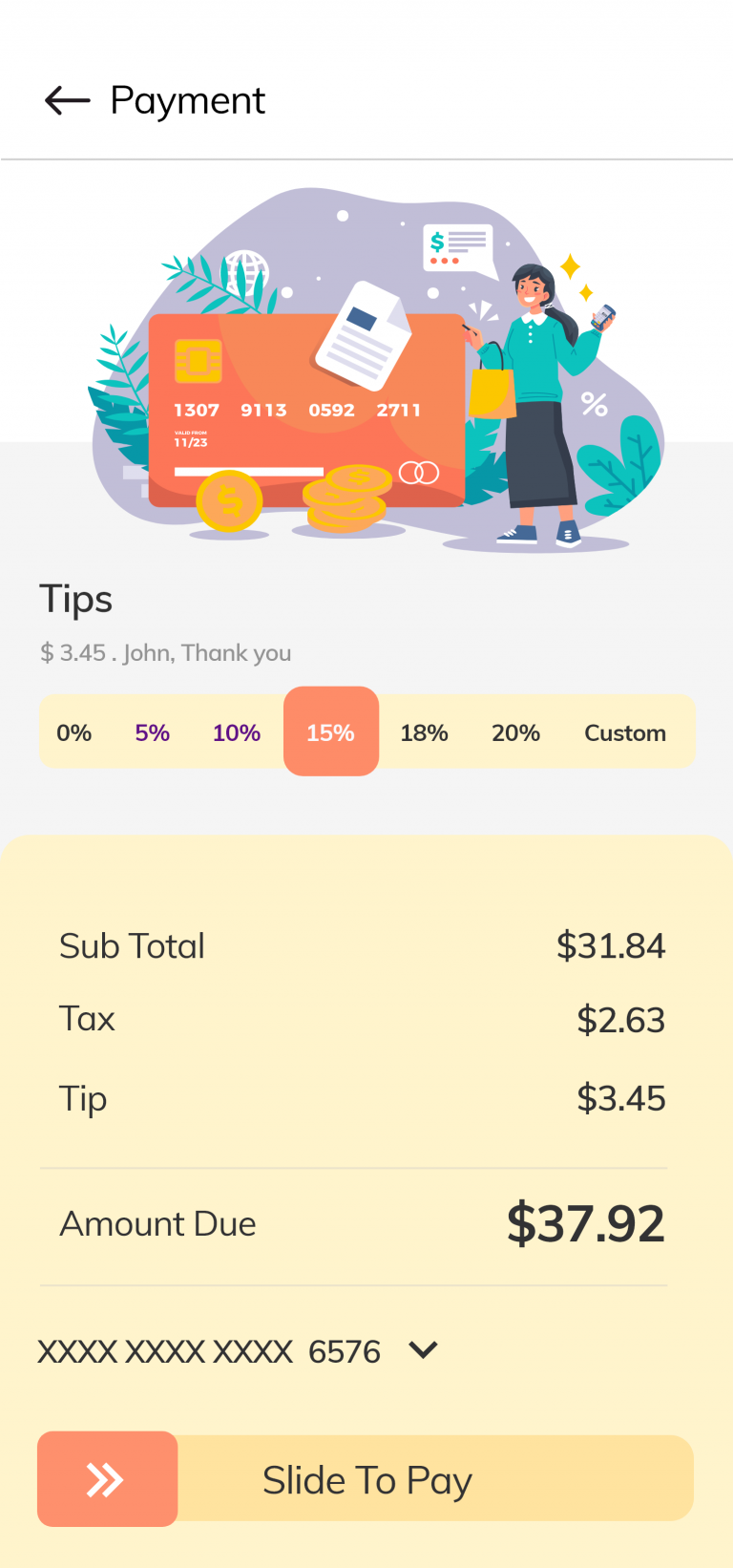Pick the 18% tip
The height and width of the screenshot is (1568, 733).
pos(425,732)
